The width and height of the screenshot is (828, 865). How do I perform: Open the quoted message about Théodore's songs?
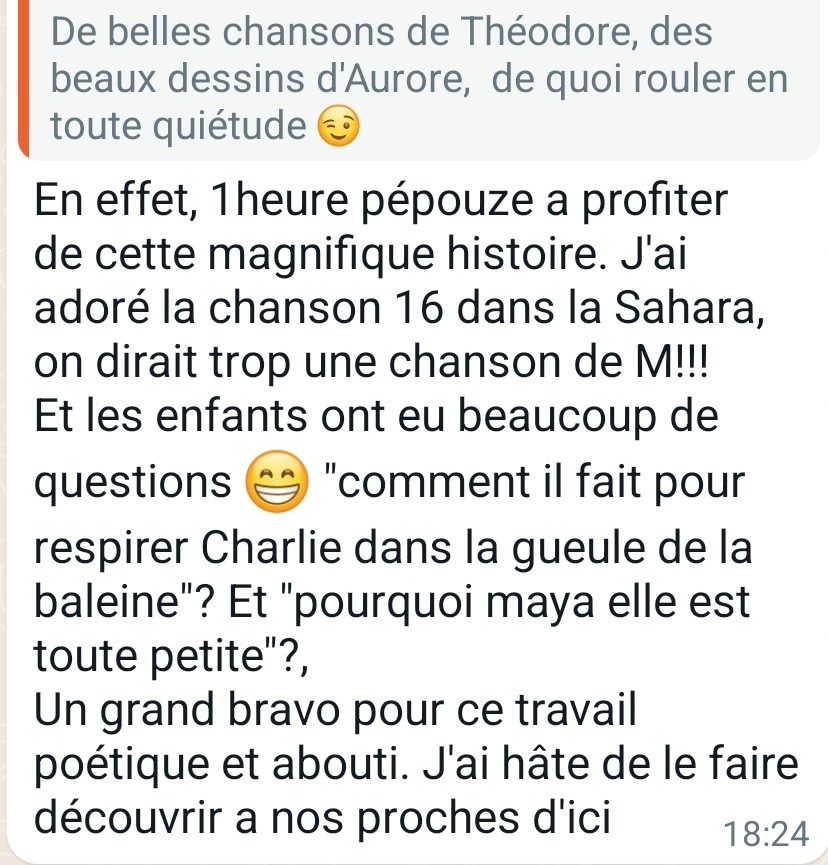(x=420, y=80)
